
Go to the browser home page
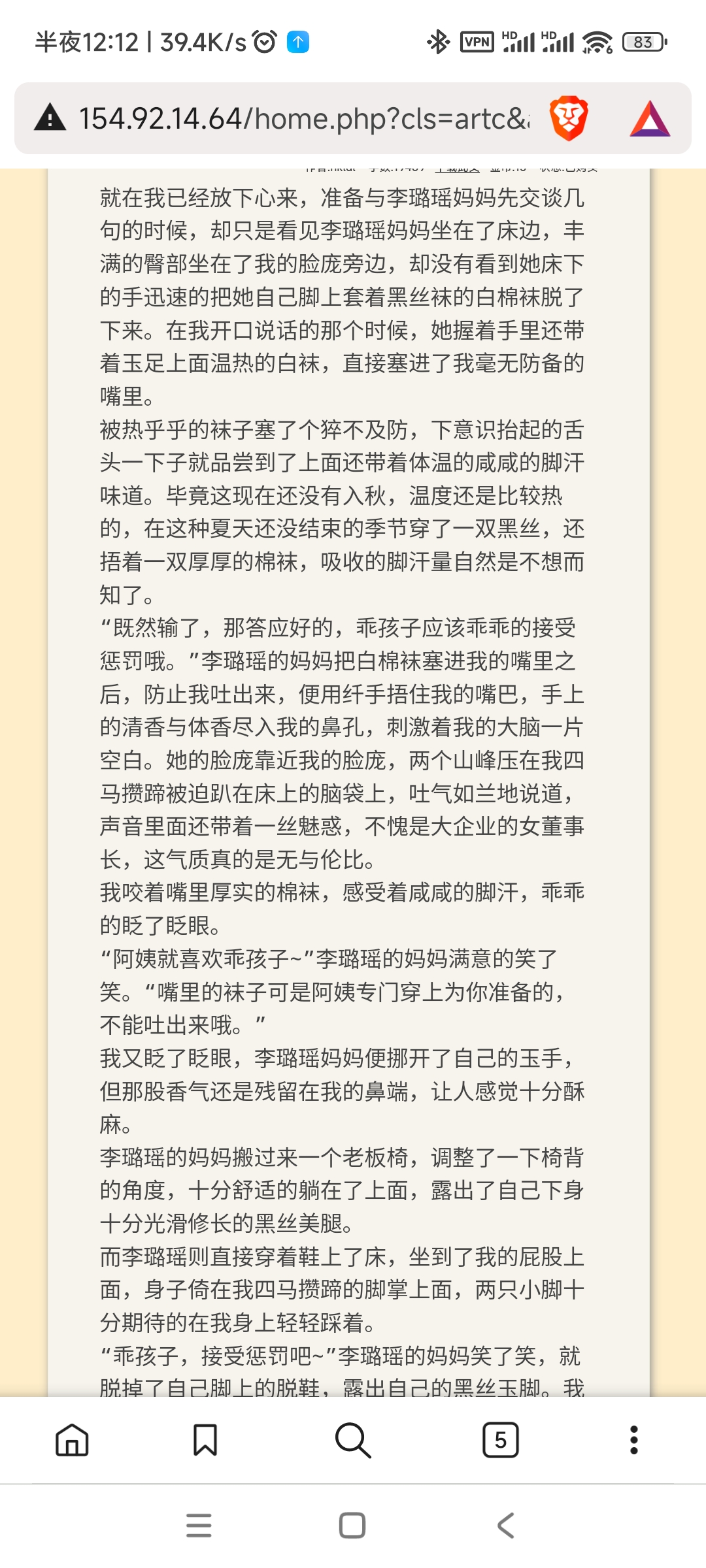72,1441
